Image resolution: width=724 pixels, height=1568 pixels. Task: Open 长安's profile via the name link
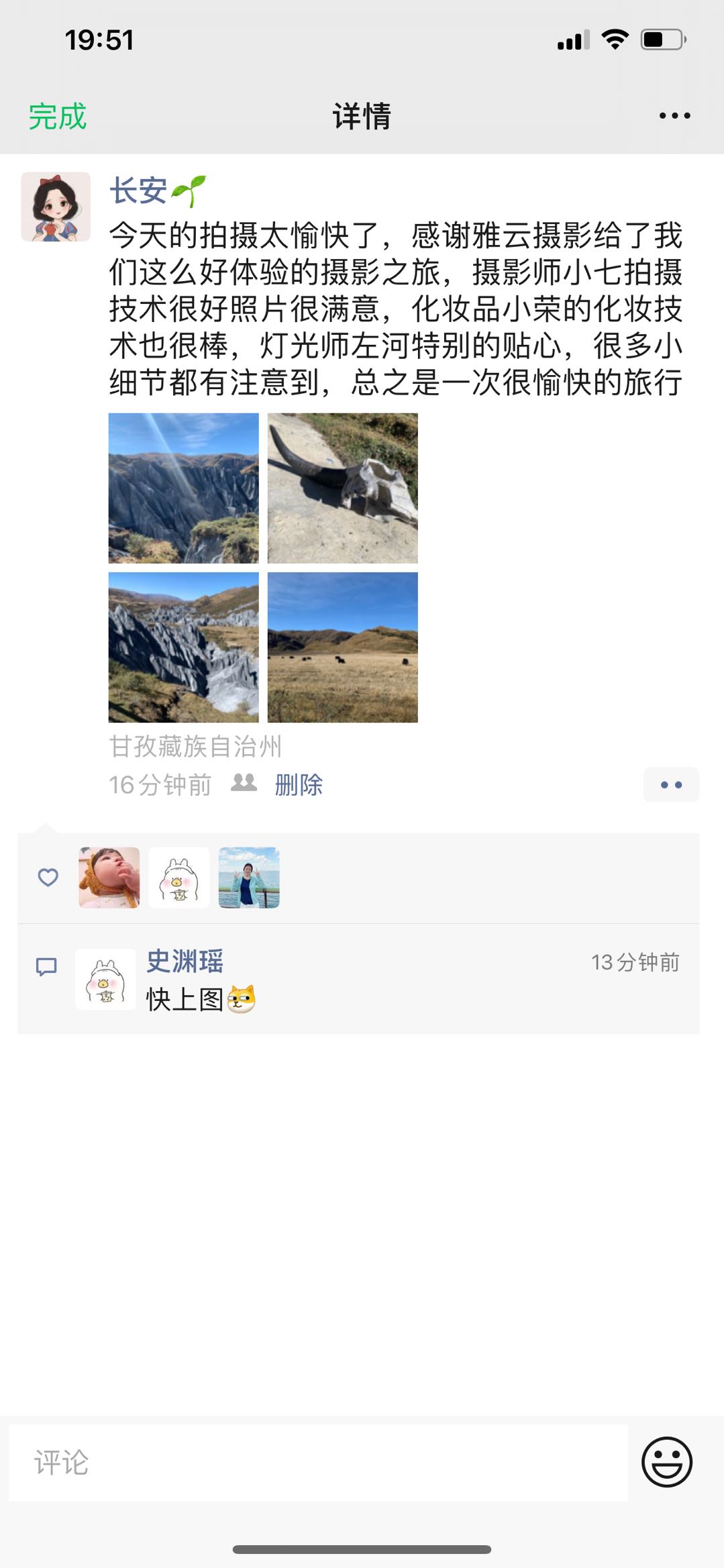[139, 191]
